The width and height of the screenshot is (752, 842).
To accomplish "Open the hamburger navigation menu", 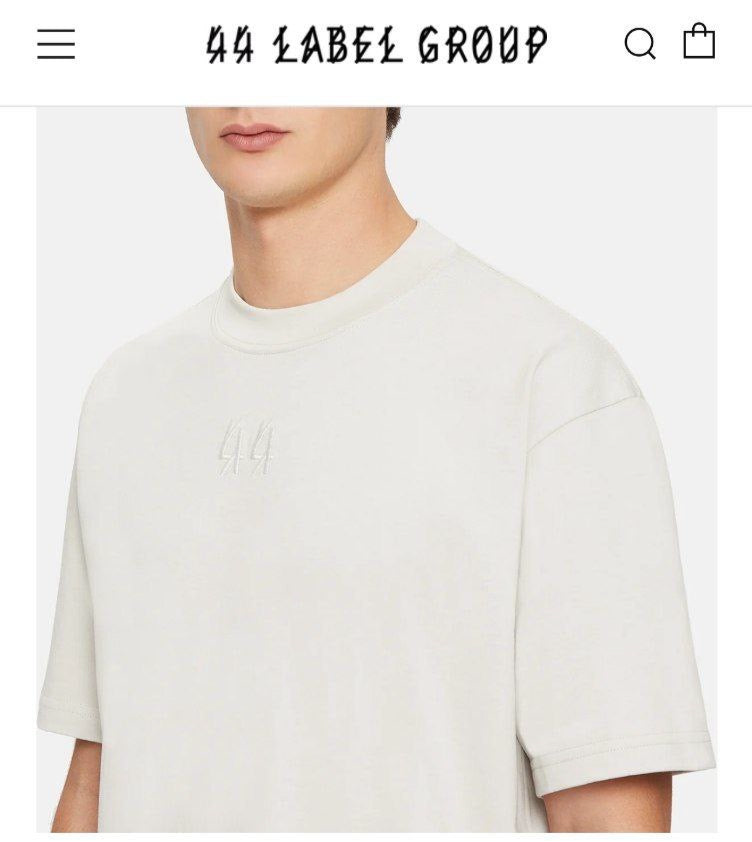I will tap(56, 44).
